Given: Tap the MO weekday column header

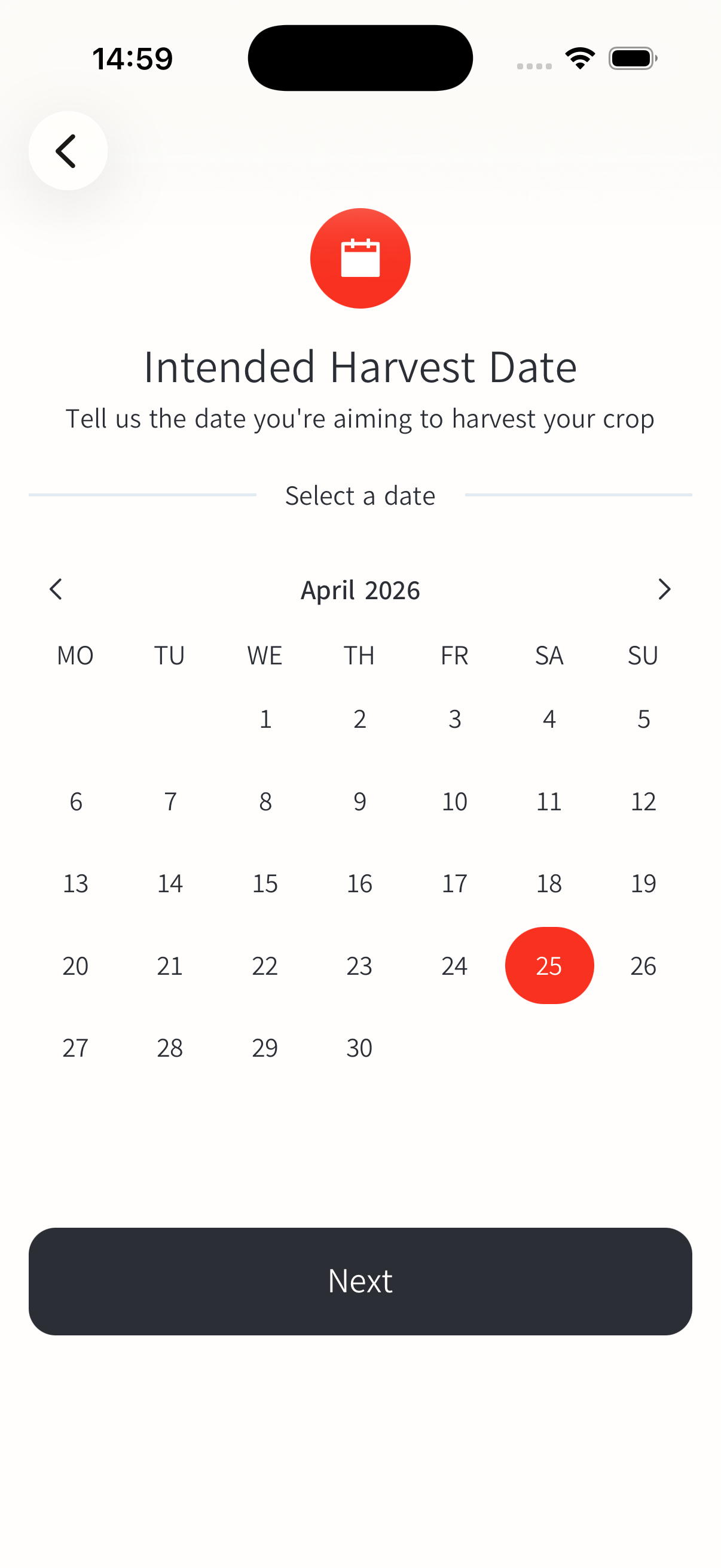Looking at the screenshot, I should click(75, 655).
